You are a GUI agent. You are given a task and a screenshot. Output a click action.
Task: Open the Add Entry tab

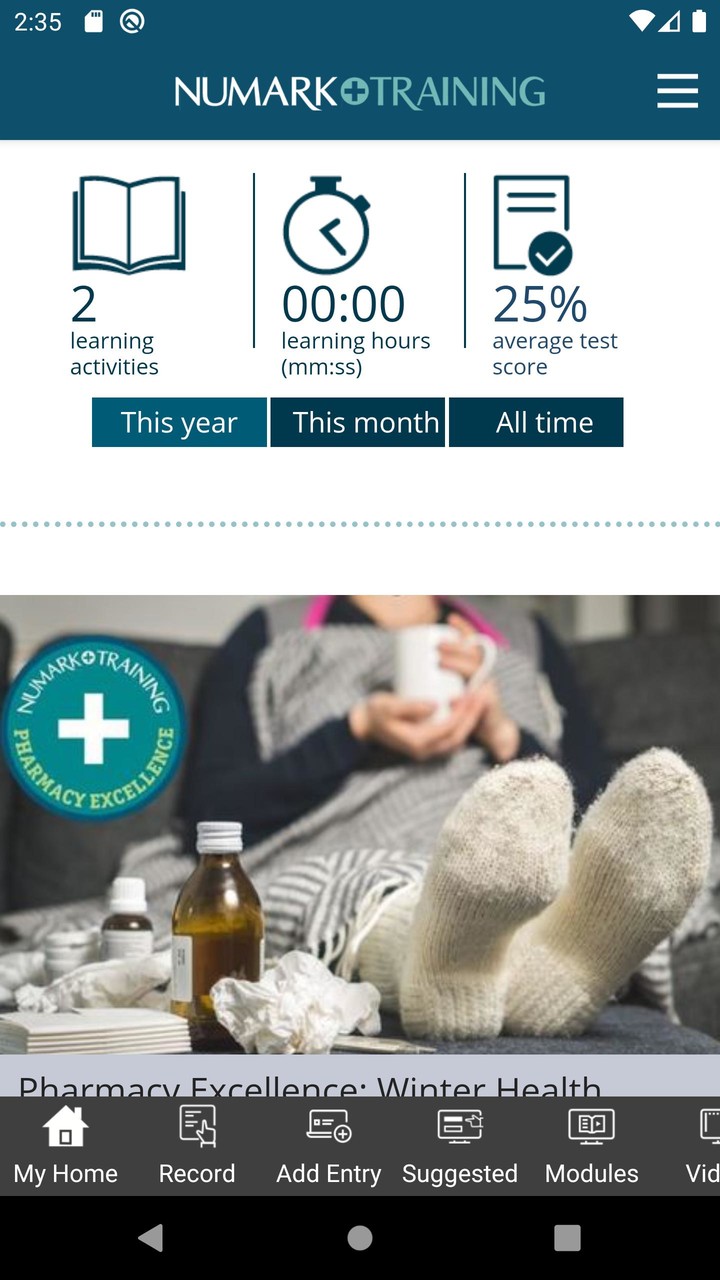point(328,1146)
